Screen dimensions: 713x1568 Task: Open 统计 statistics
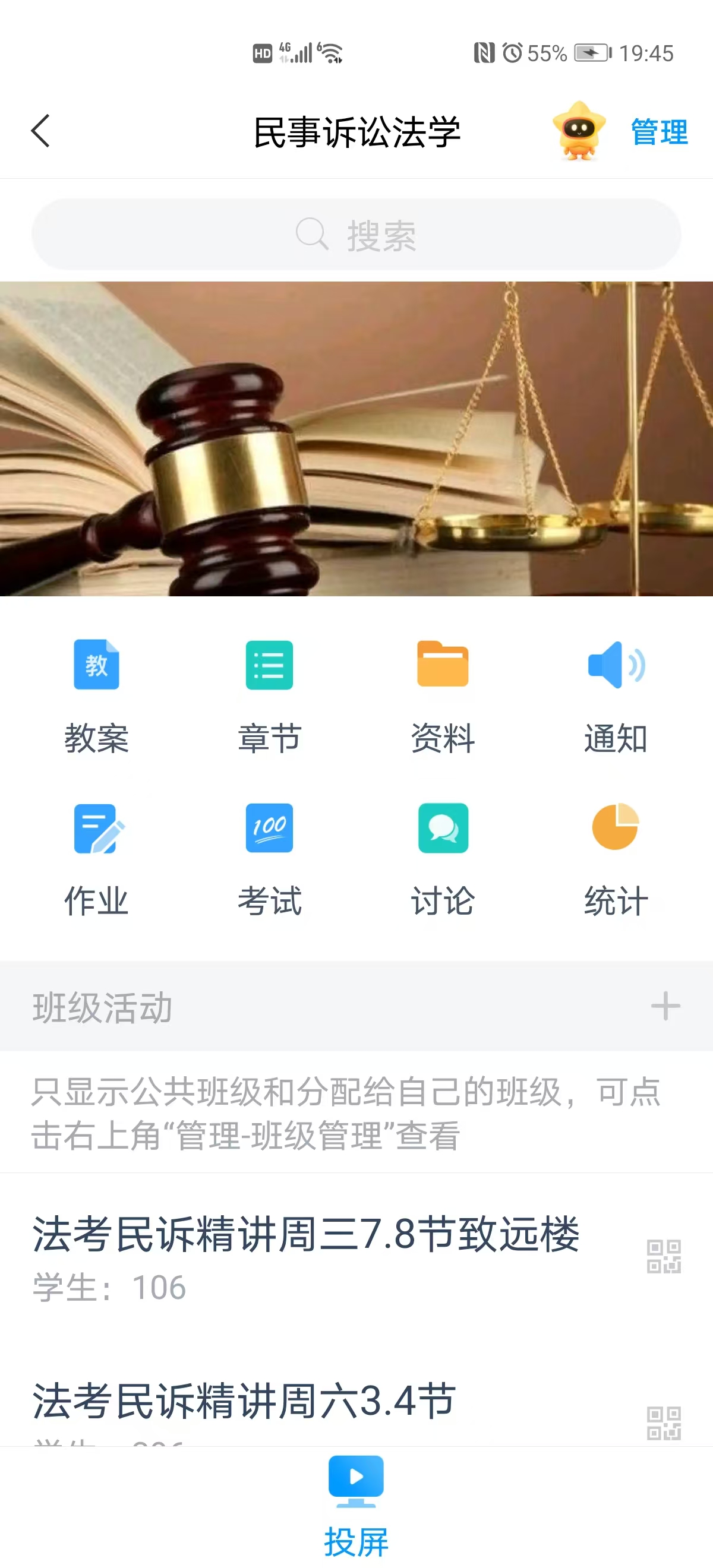click(x=616, y=858)
